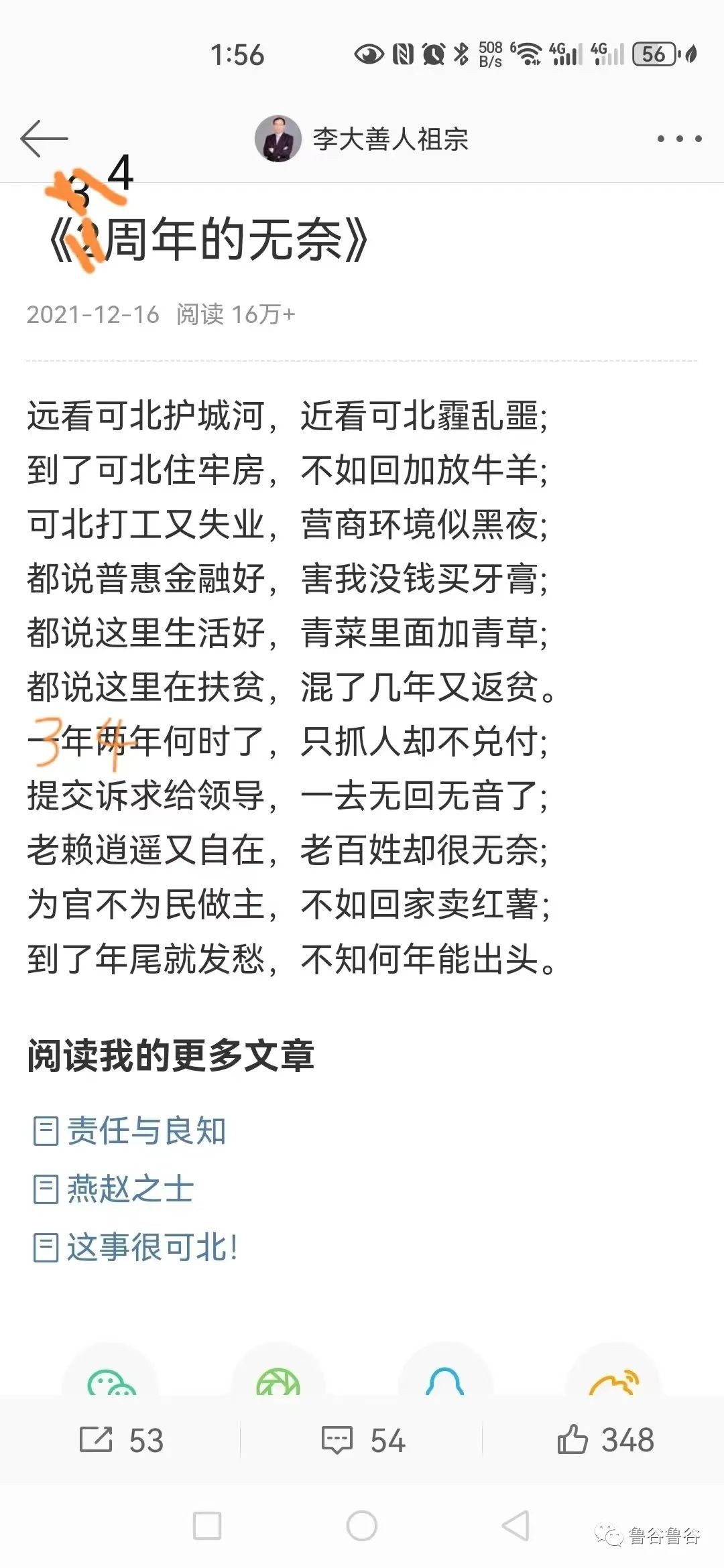Open the comments showing 54
Screen dimensions: 724x1568
[x=363, y=1440]
